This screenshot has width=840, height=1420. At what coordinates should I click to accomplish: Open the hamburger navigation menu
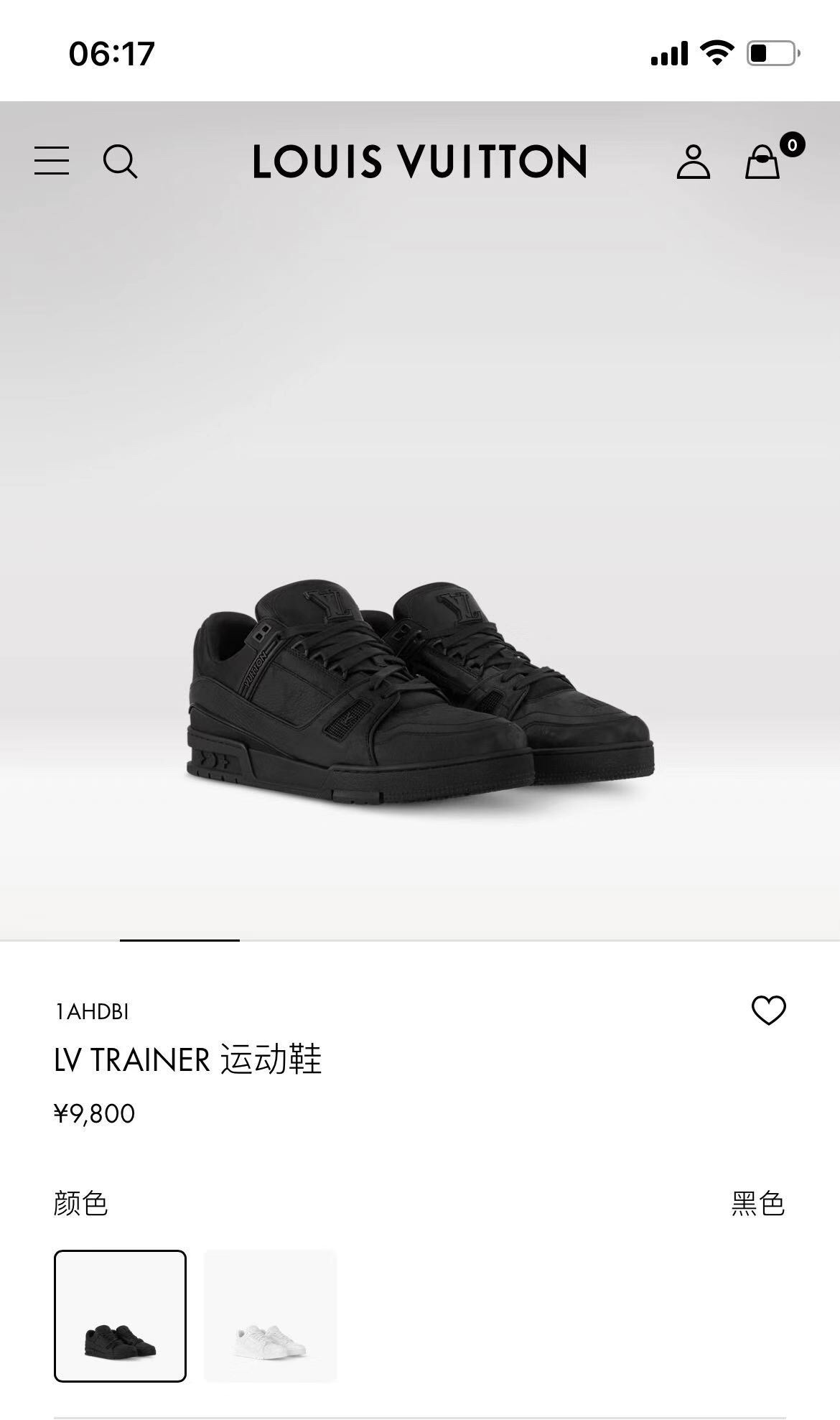pyautogui.click(x=52, y=160)
